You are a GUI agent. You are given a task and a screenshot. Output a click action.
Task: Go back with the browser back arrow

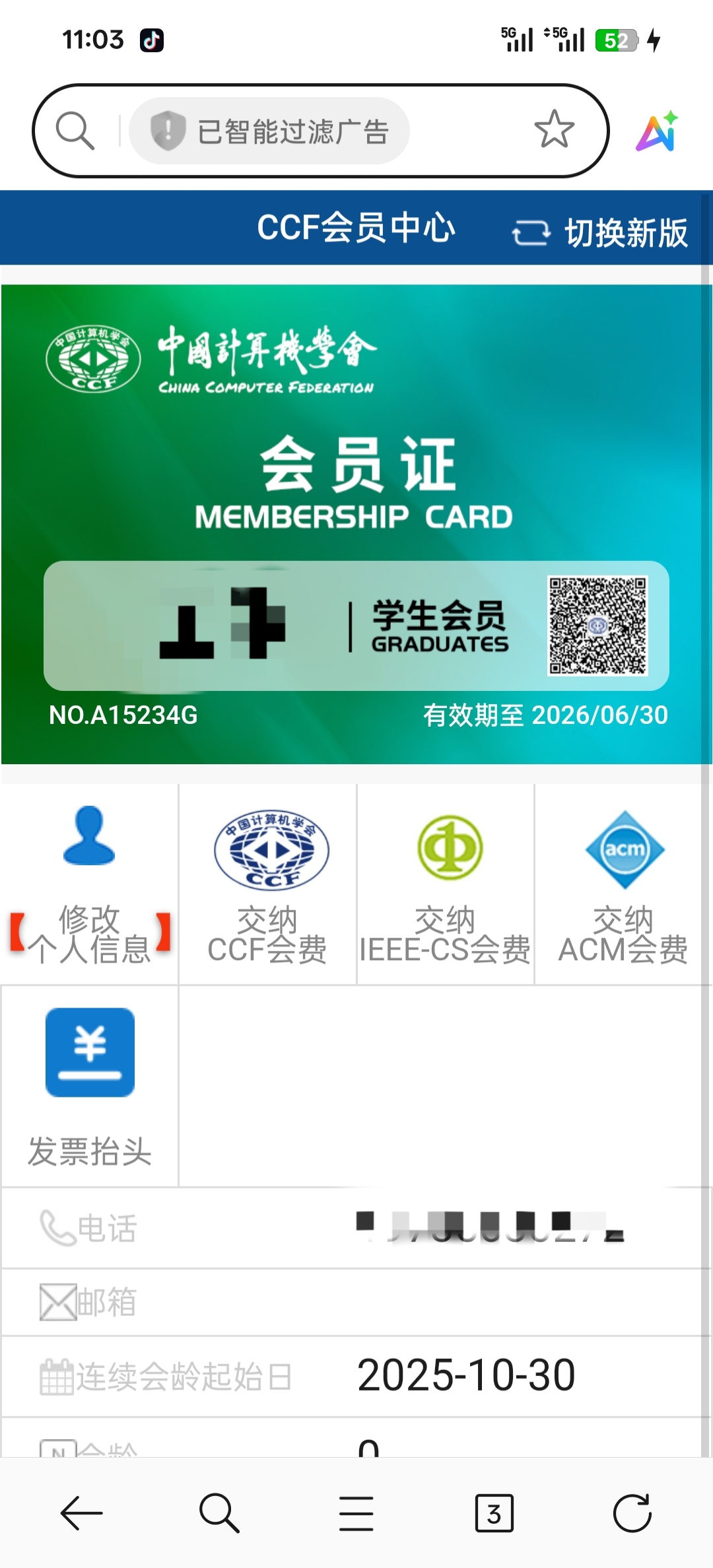pos(81,1513)
